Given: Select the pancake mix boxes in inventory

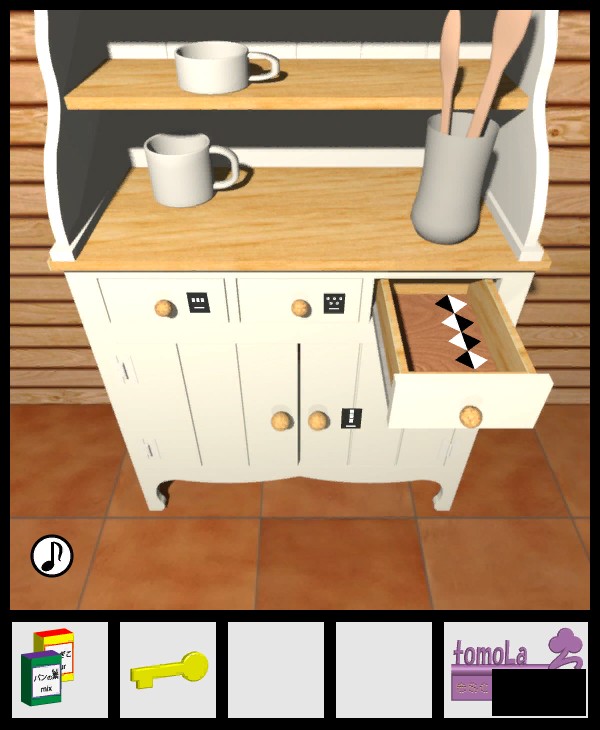Looking at the screenshot, I should point(59,669).
